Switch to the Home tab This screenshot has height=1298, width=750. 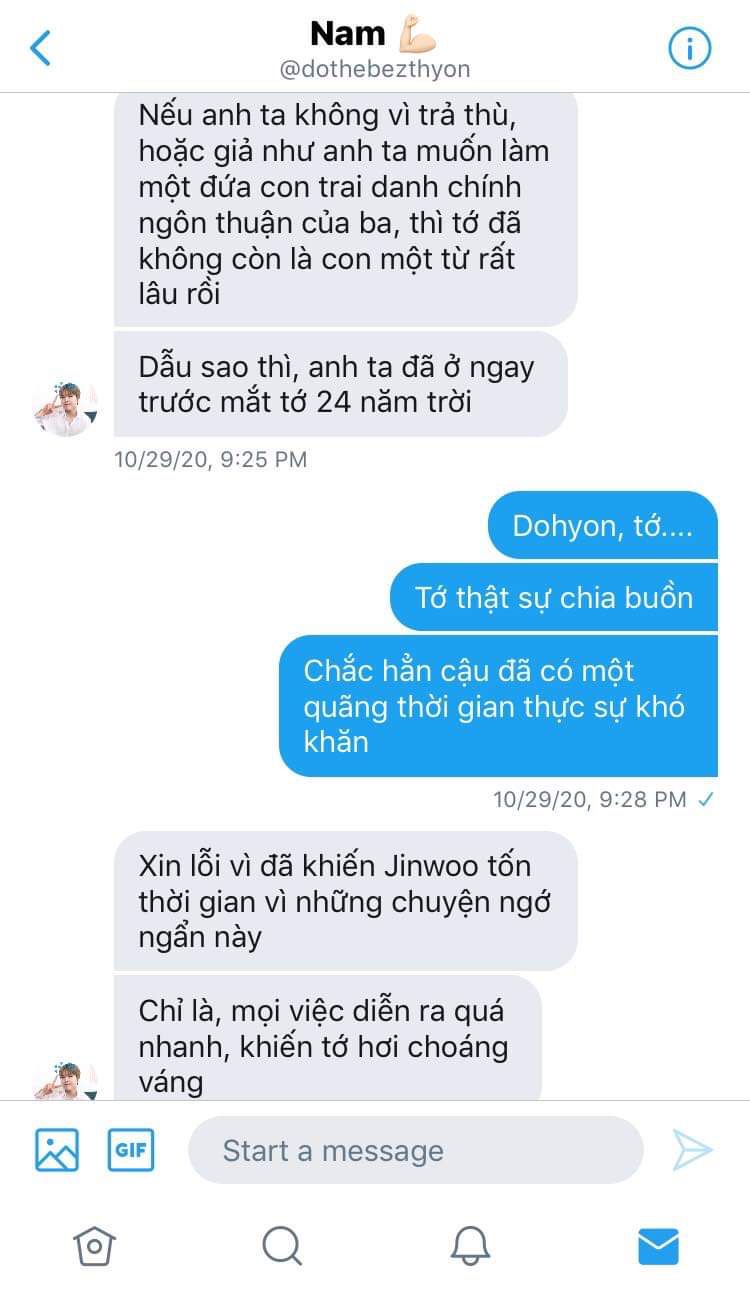(x=94, y=1245)
